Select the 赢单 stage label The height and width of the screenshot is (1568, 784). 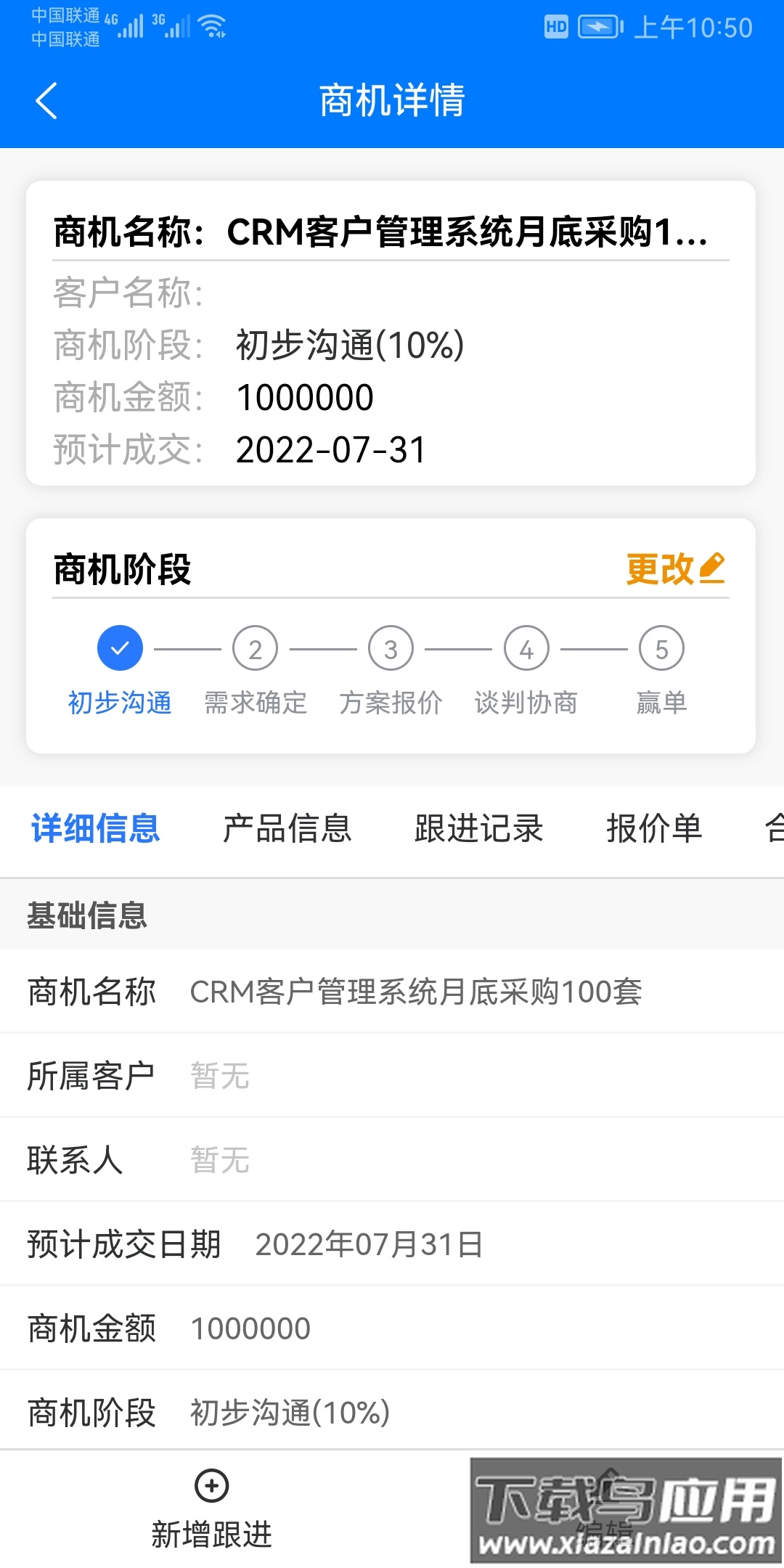[660, 701]
